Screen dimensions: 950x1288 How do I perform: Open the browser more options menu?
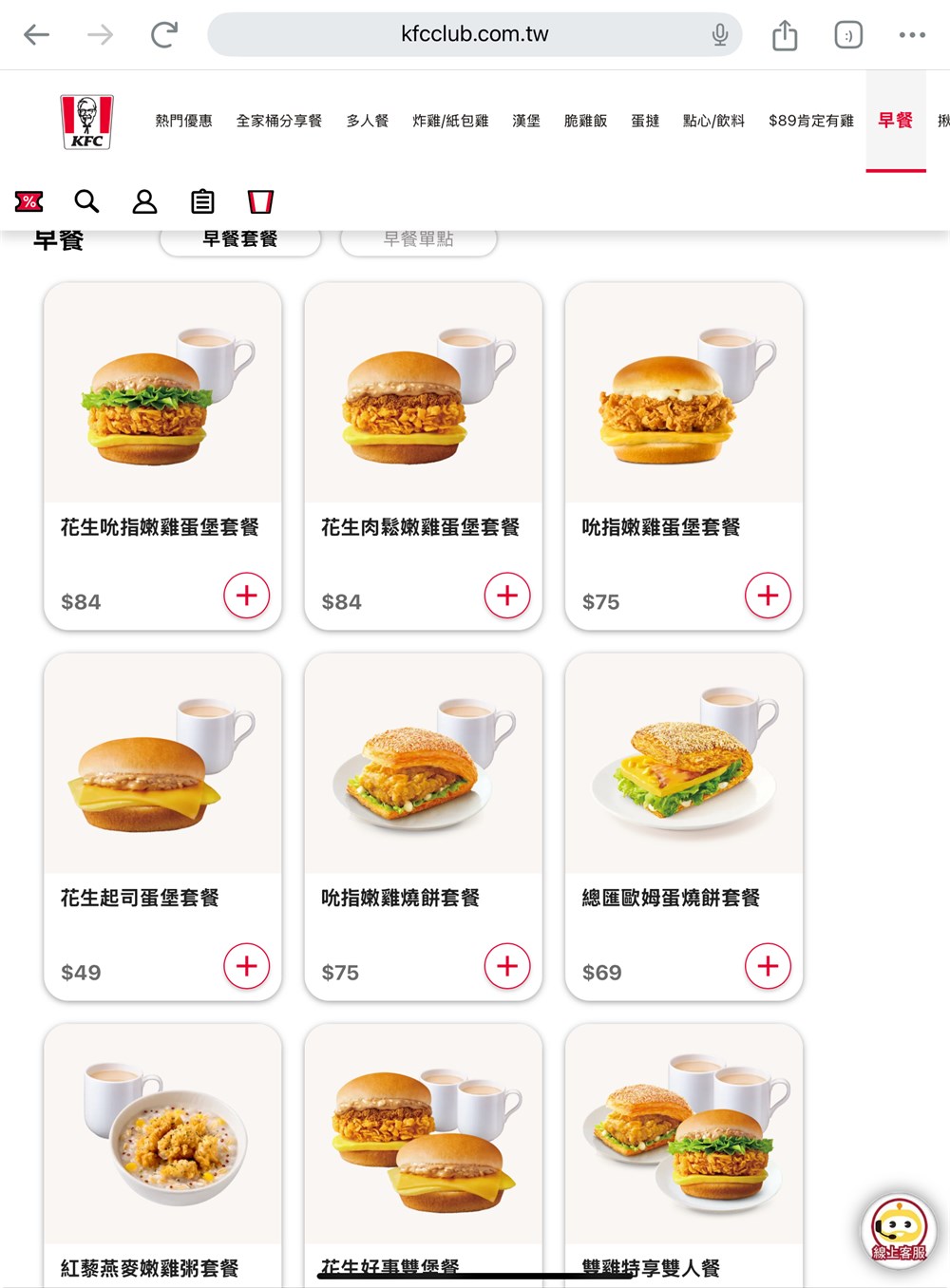[x=911, y=34]
